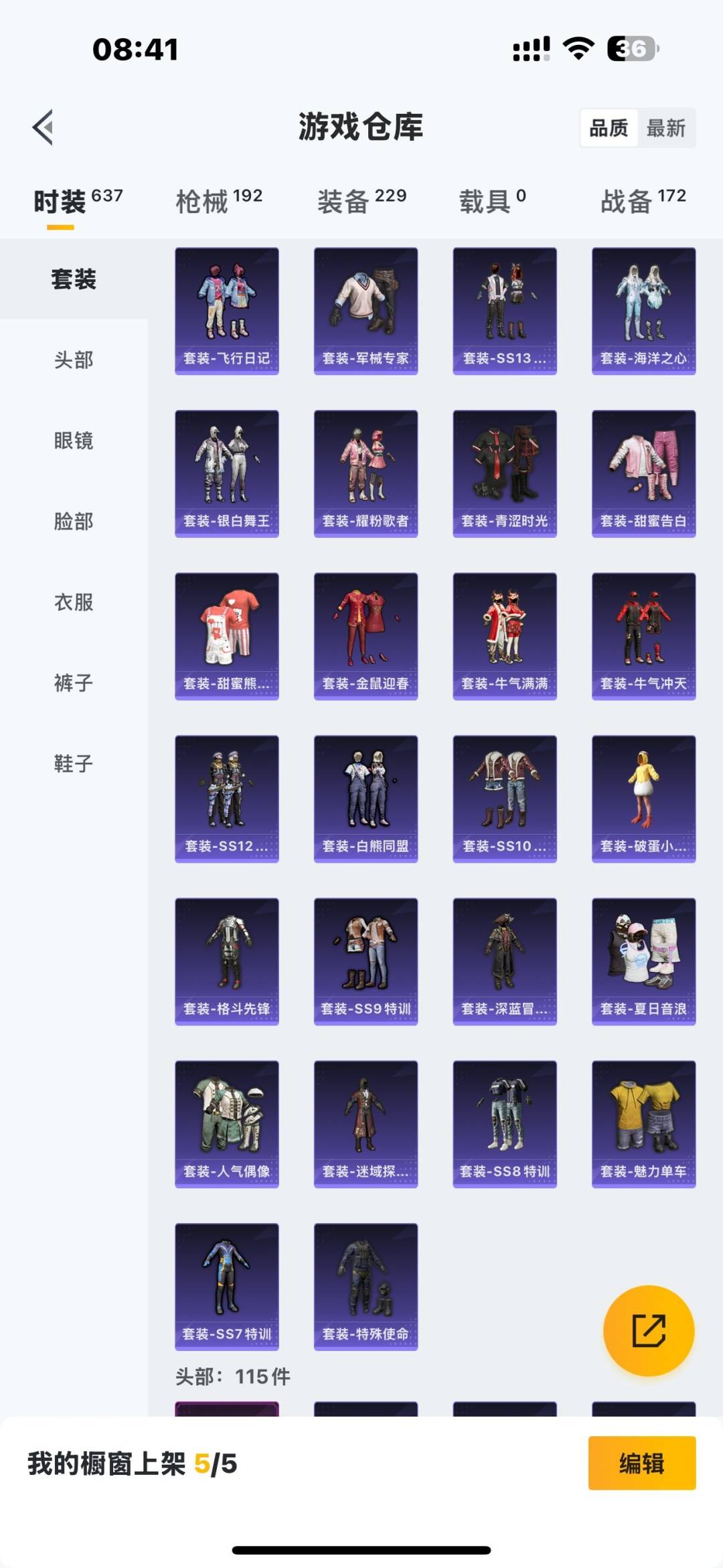
Task: Open the 套装-海洋之心 outfit item
Action: click(643, 311)
